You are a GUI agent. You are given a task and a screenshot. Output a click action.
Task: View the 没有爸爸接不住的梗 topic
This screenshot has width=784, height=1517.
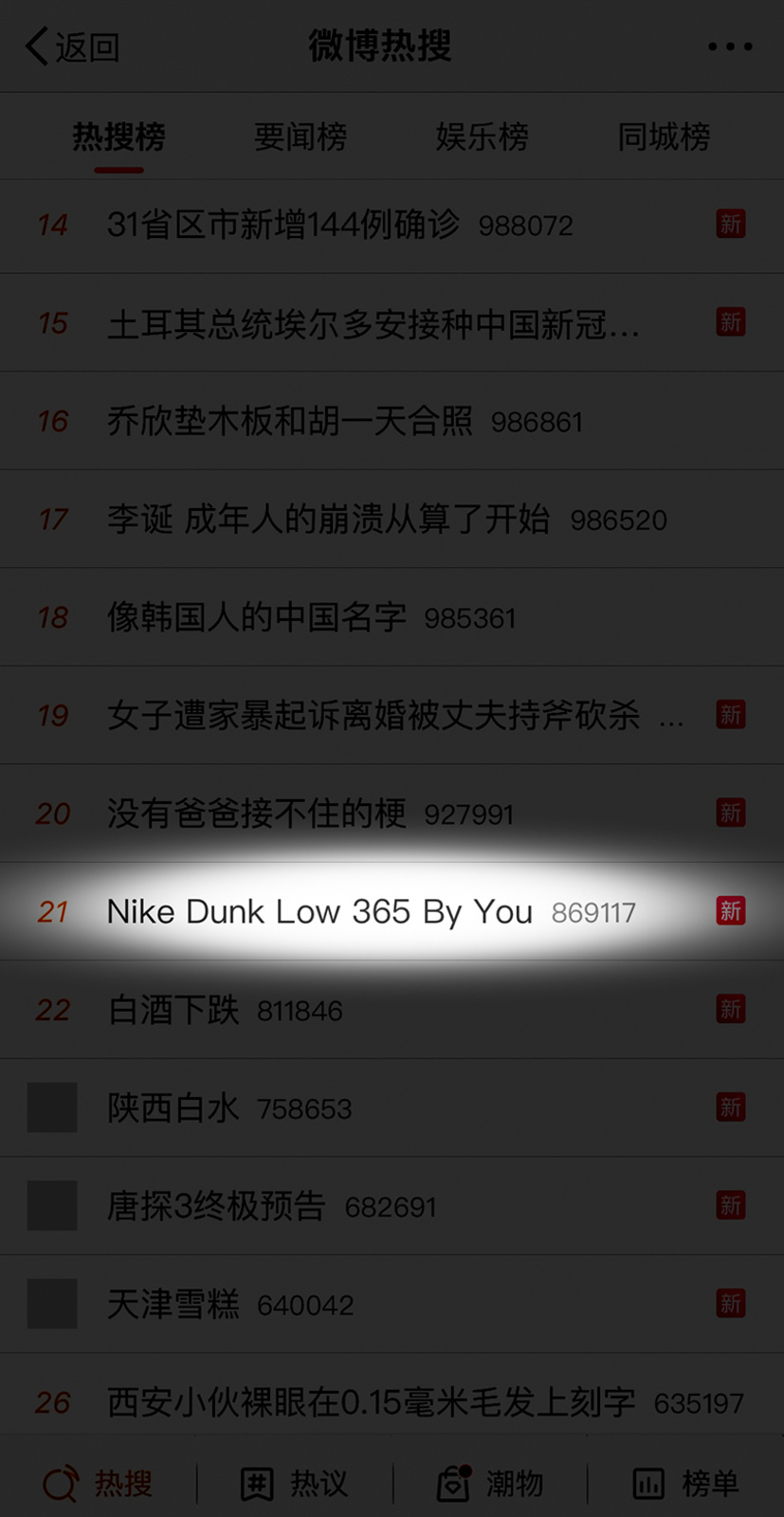coord(256,813)
